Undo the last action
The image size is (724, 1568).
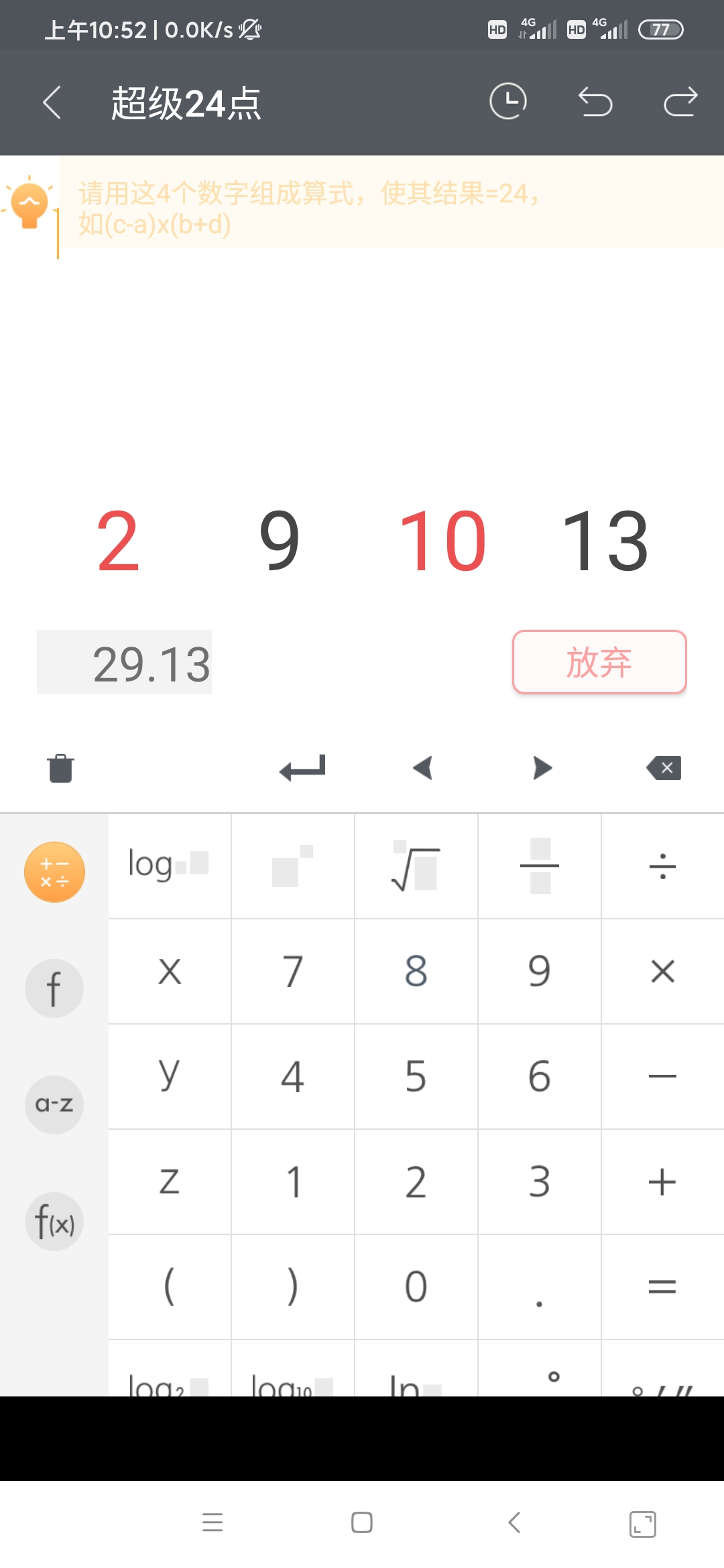pos(595,102)
